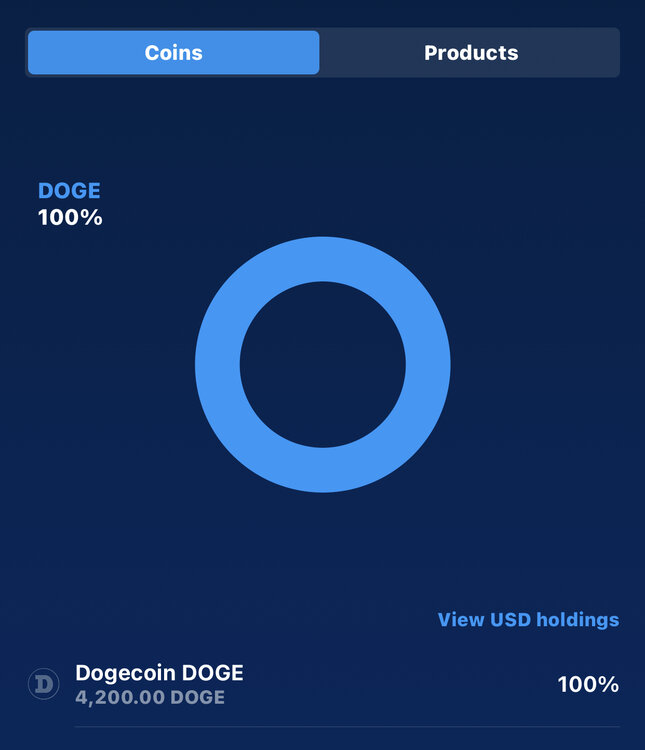Screen dimensions: 645x750
Task: Switch to the Products tab
Action: coord(470,53)
